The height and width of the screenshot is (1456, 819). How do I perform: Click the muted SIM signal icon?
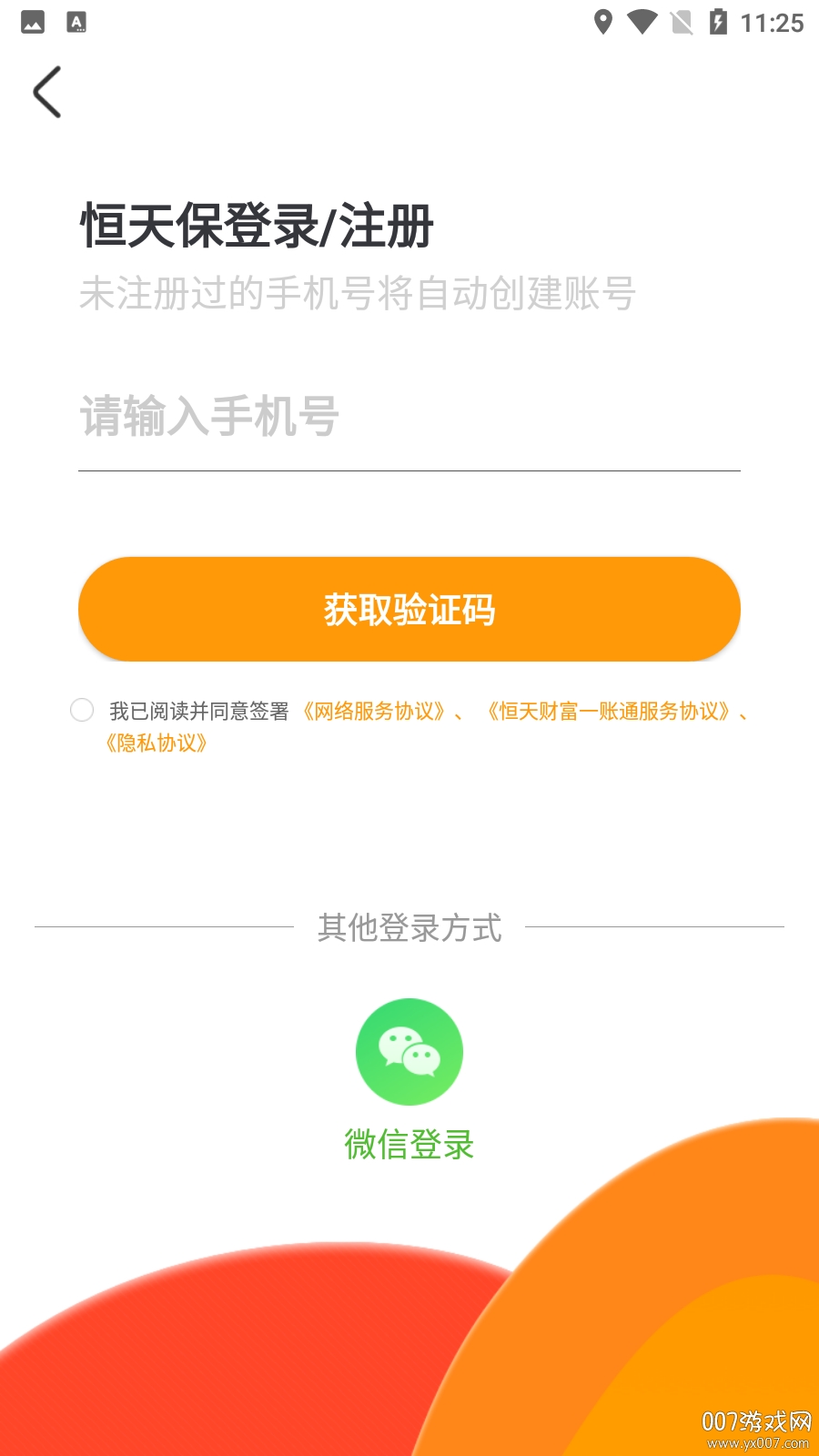(x=682, y=20)
